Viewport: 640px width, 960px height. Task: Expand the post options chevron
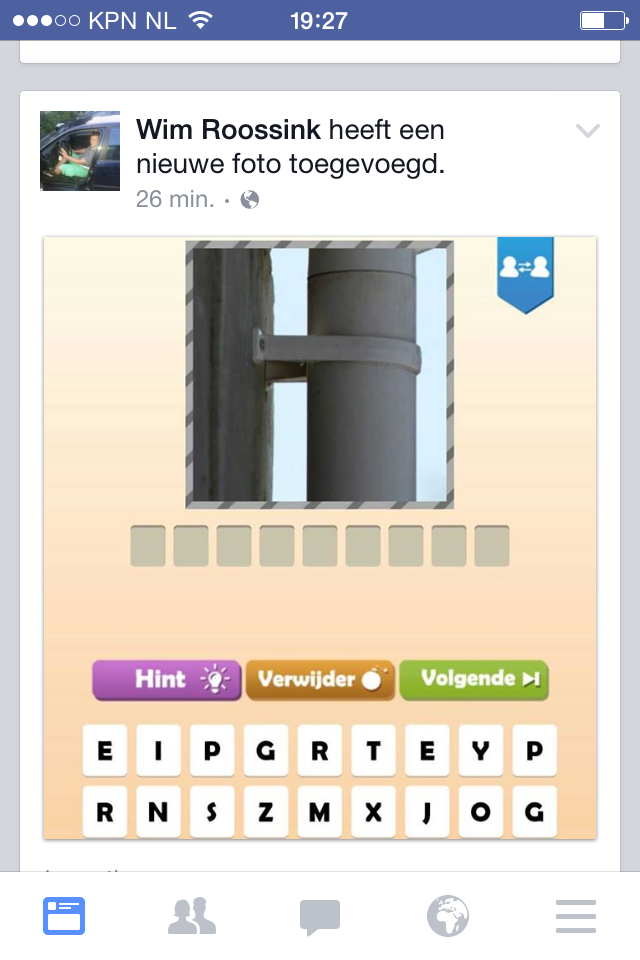coord(588,131)
